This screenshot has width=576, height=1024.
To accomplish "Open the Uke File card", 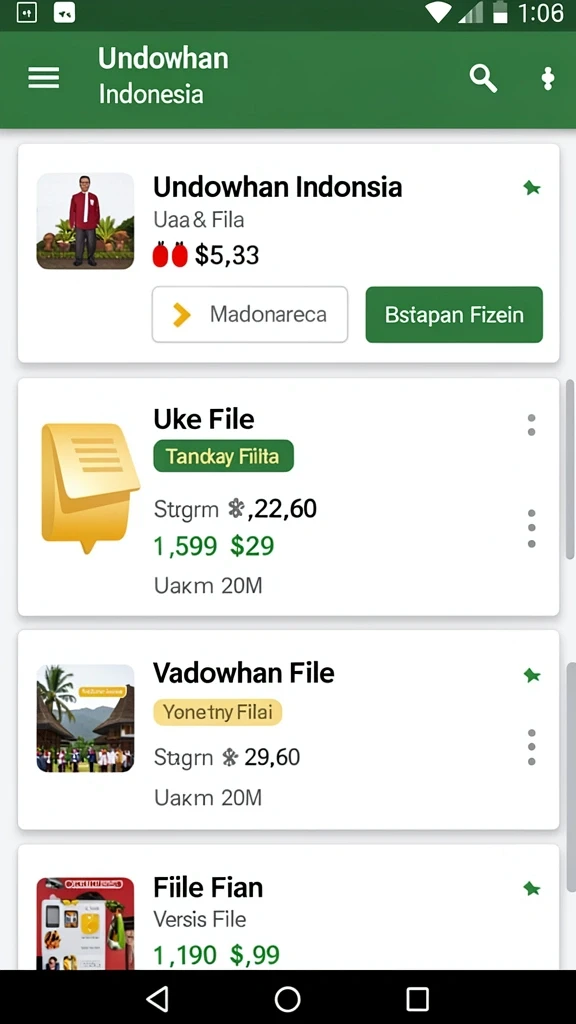I will (x=289, y=497).
